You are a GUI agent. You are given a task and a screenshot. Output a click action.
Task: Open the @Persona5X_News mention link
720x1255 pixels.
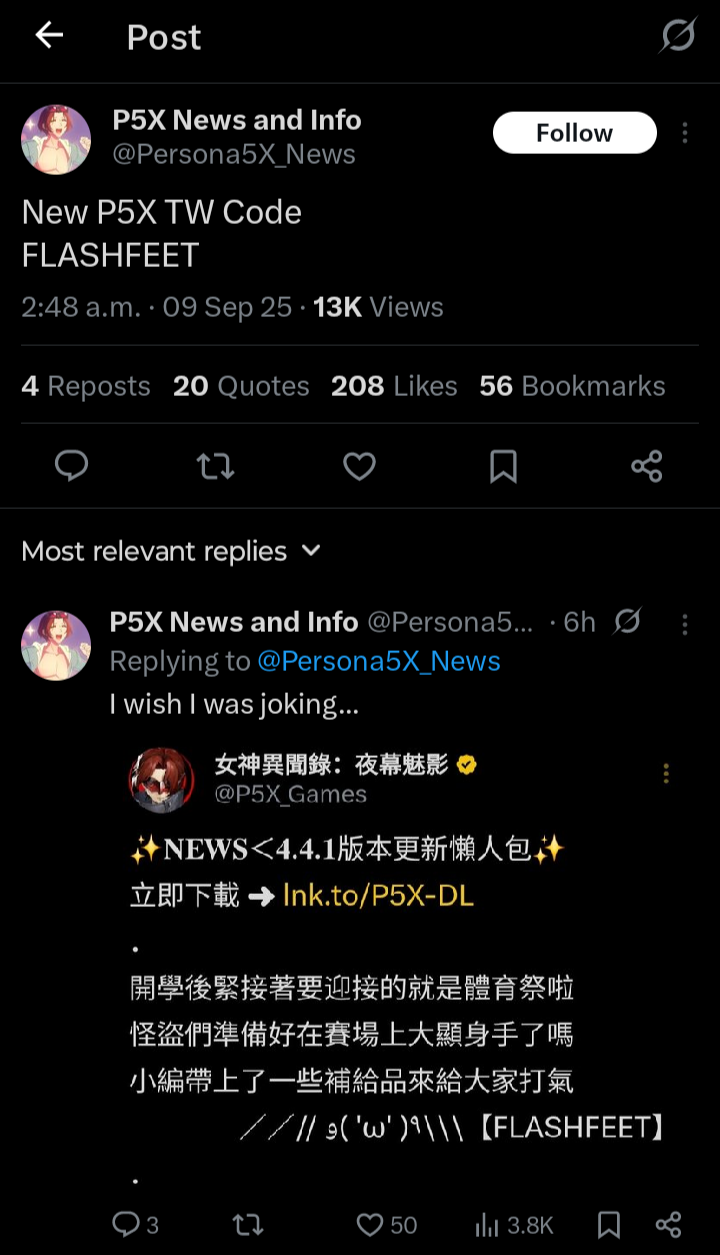coord(379,661)
